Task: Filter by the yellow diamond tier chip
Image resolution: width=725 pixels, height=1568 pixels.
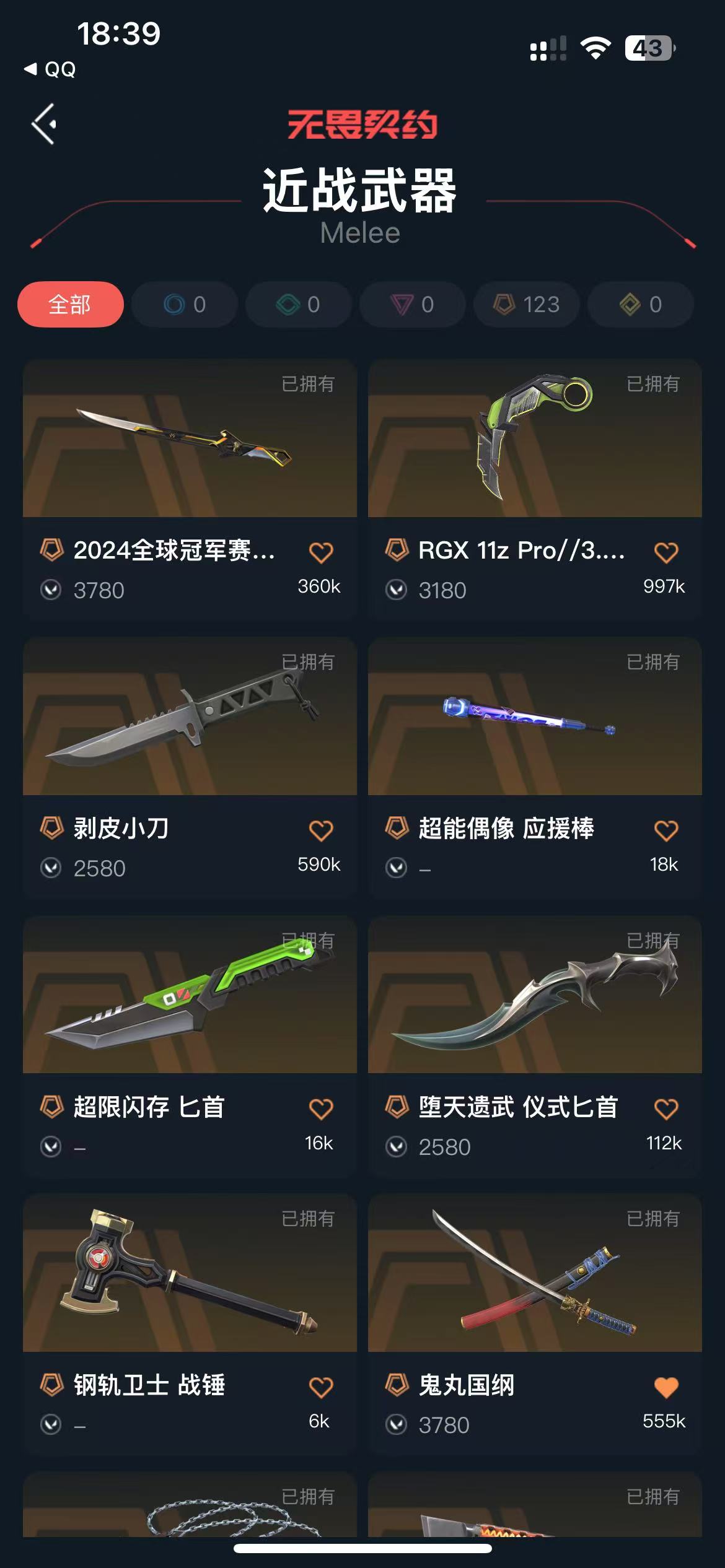Action: [641, 305]
